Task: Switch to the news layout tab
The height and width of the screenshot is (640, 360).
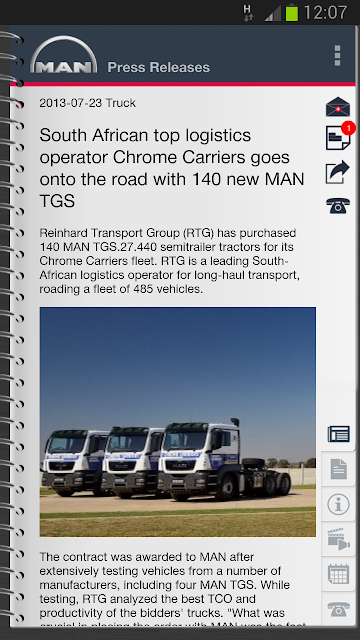Action: 338,434
